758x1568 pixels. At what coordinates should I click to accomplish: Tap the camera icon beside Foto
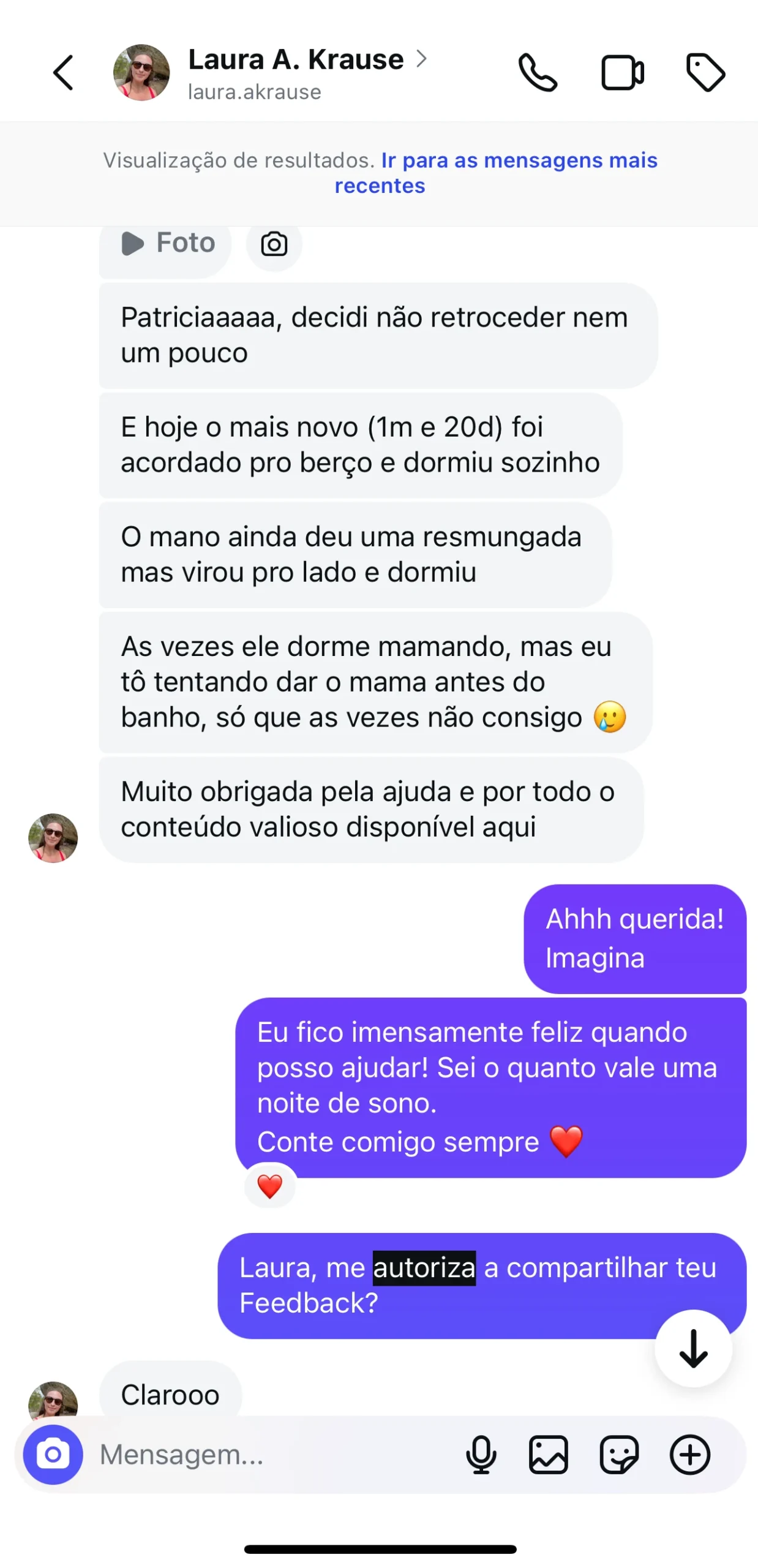(274, 244)
